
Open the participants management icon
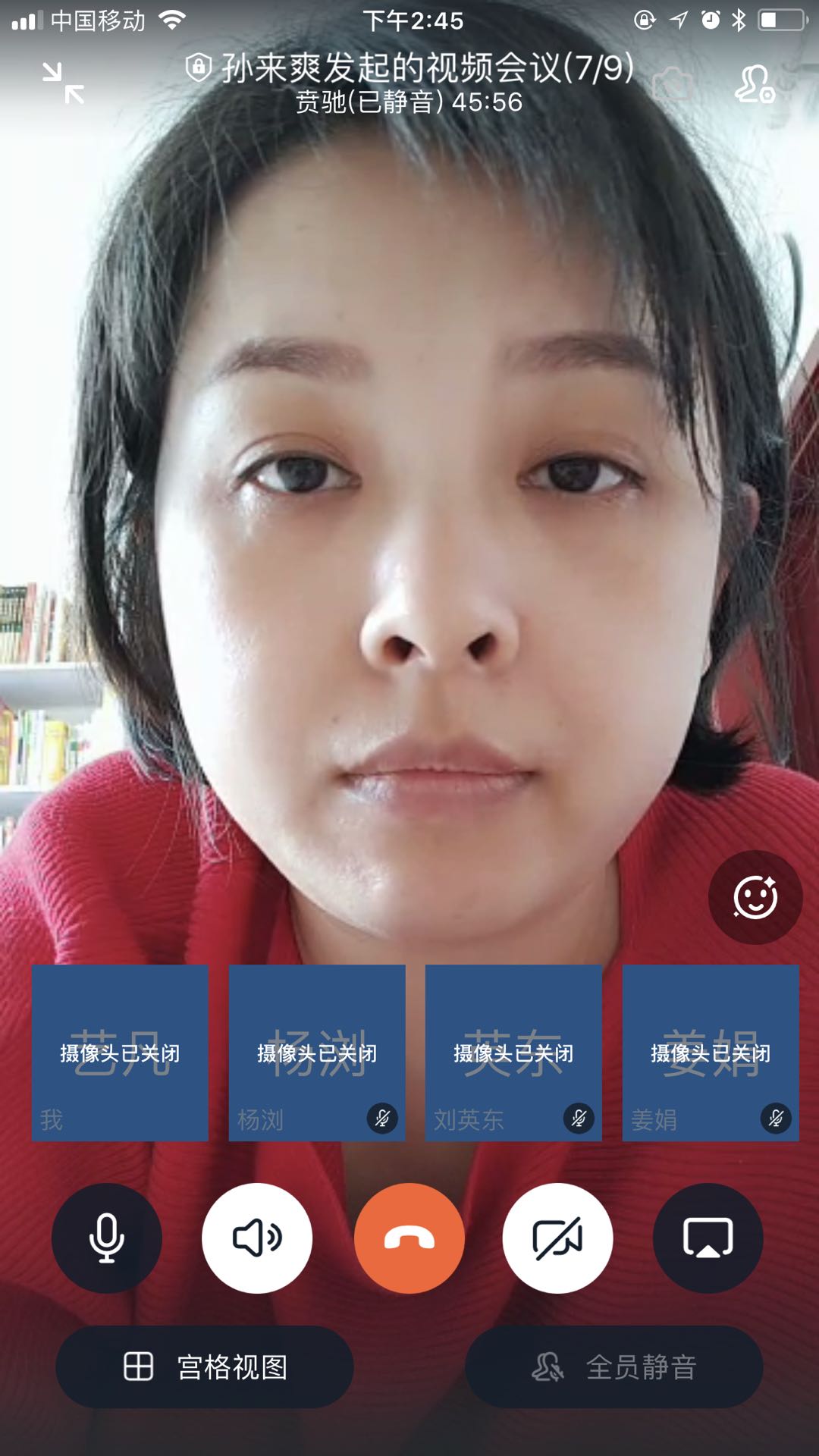point(754,84)
